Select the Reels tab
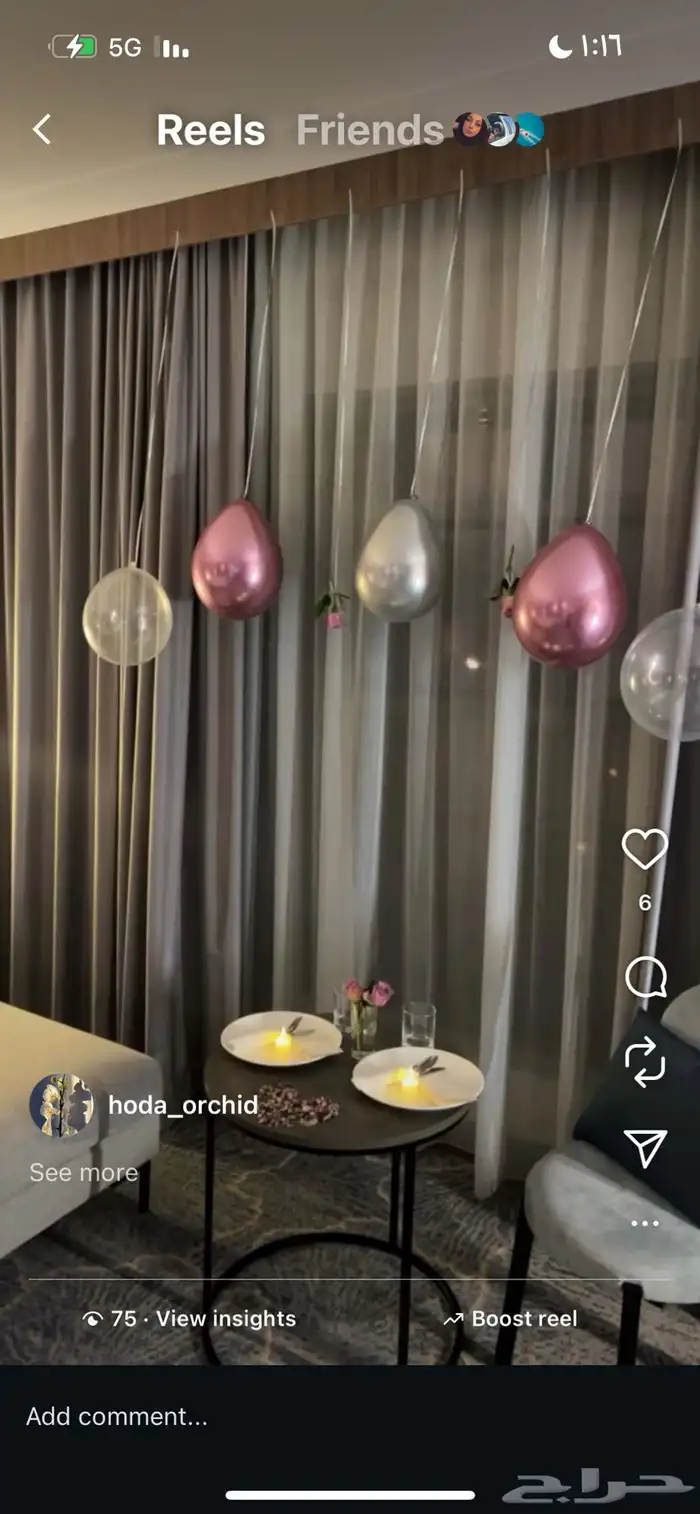 click(x=211, y=130)
